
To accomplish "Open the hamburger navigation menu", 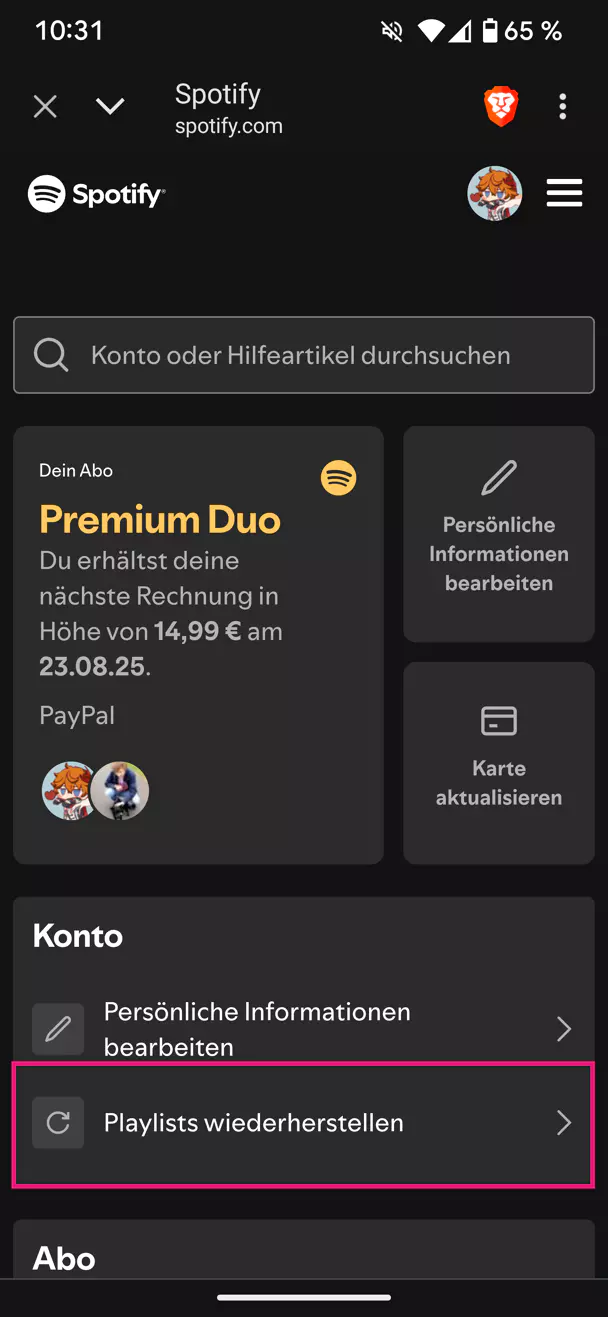I will click(x=564, y=193).
